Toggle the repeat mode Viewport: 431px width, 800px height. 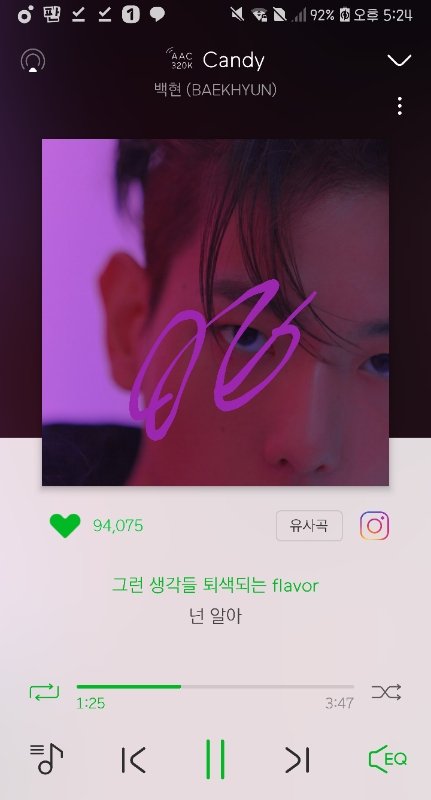click(x=44, y=692)
